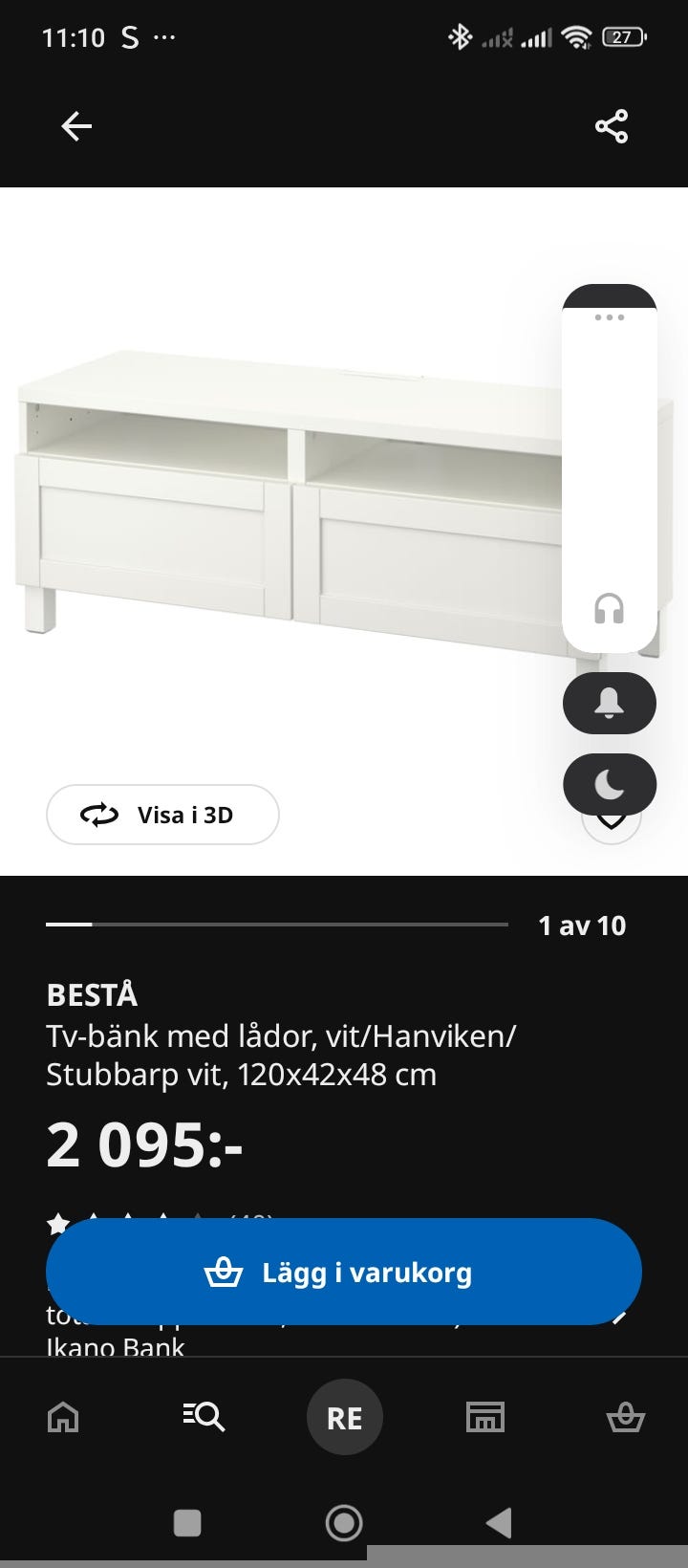Open the share options for this product
Image resolution: width=688 pixels, height=1568 pixels.
pos(612,125)
